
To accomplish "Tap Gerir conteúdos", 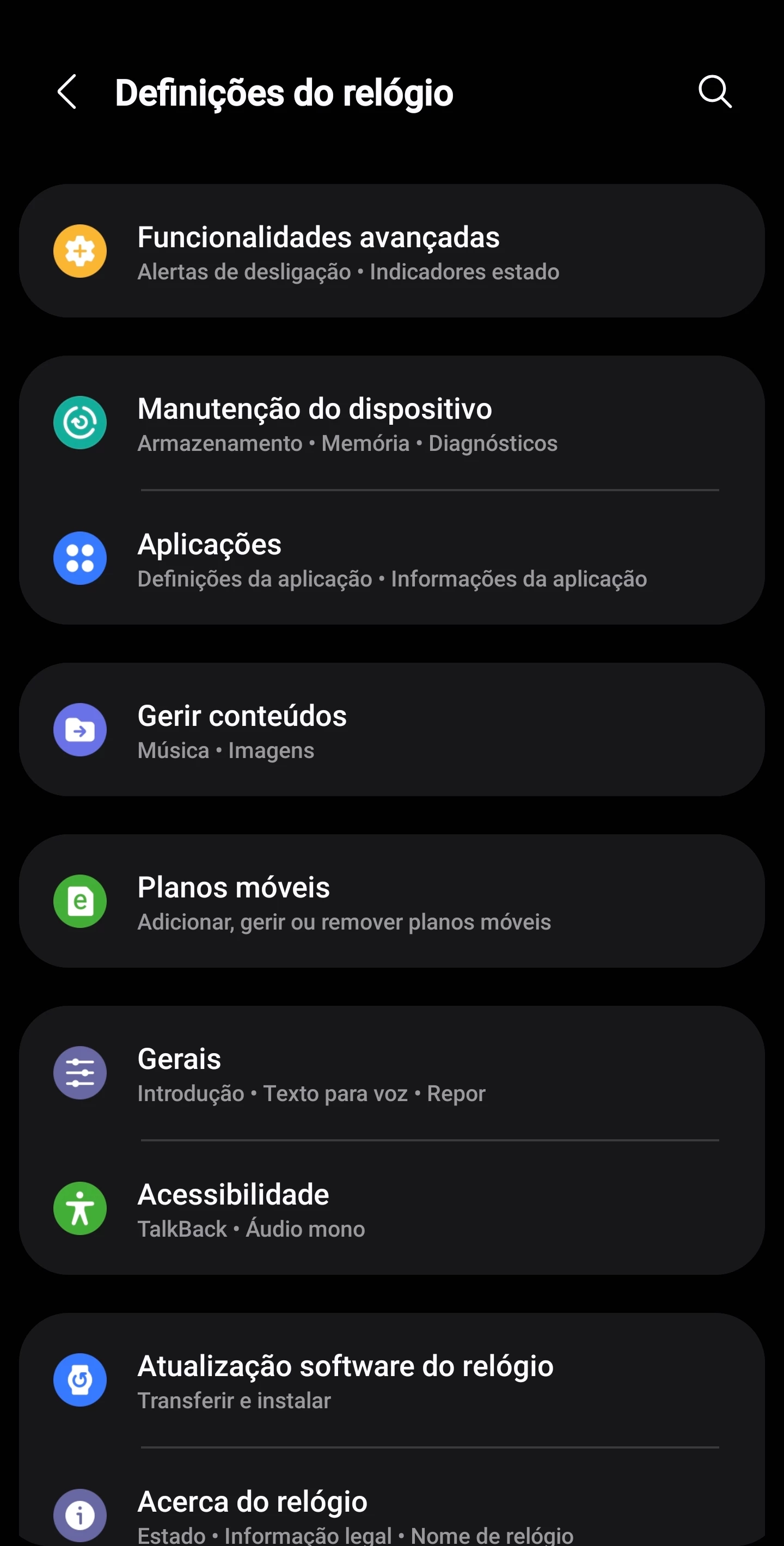I will [x=391, y=730].
